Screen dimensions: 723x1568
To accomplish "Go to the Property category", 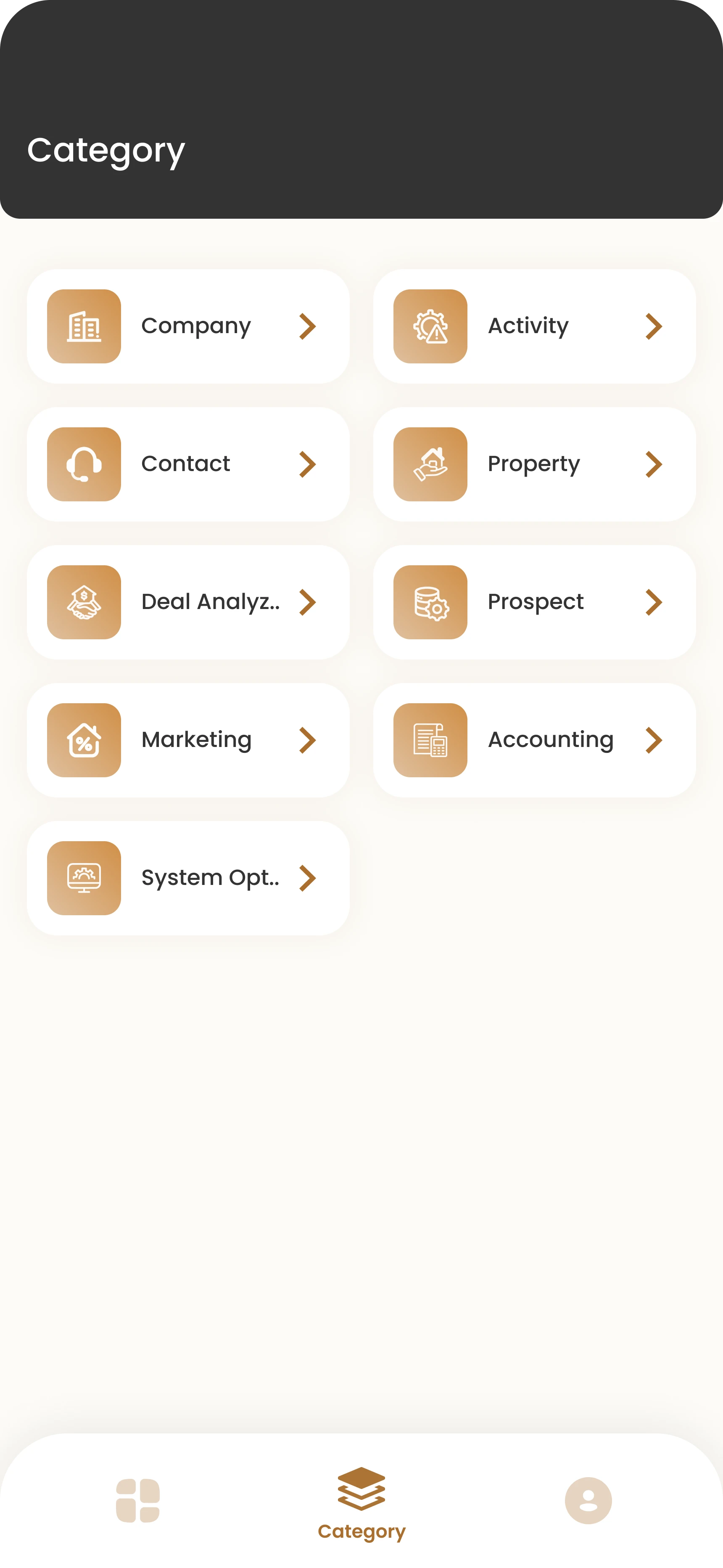I will coord(534,464).
